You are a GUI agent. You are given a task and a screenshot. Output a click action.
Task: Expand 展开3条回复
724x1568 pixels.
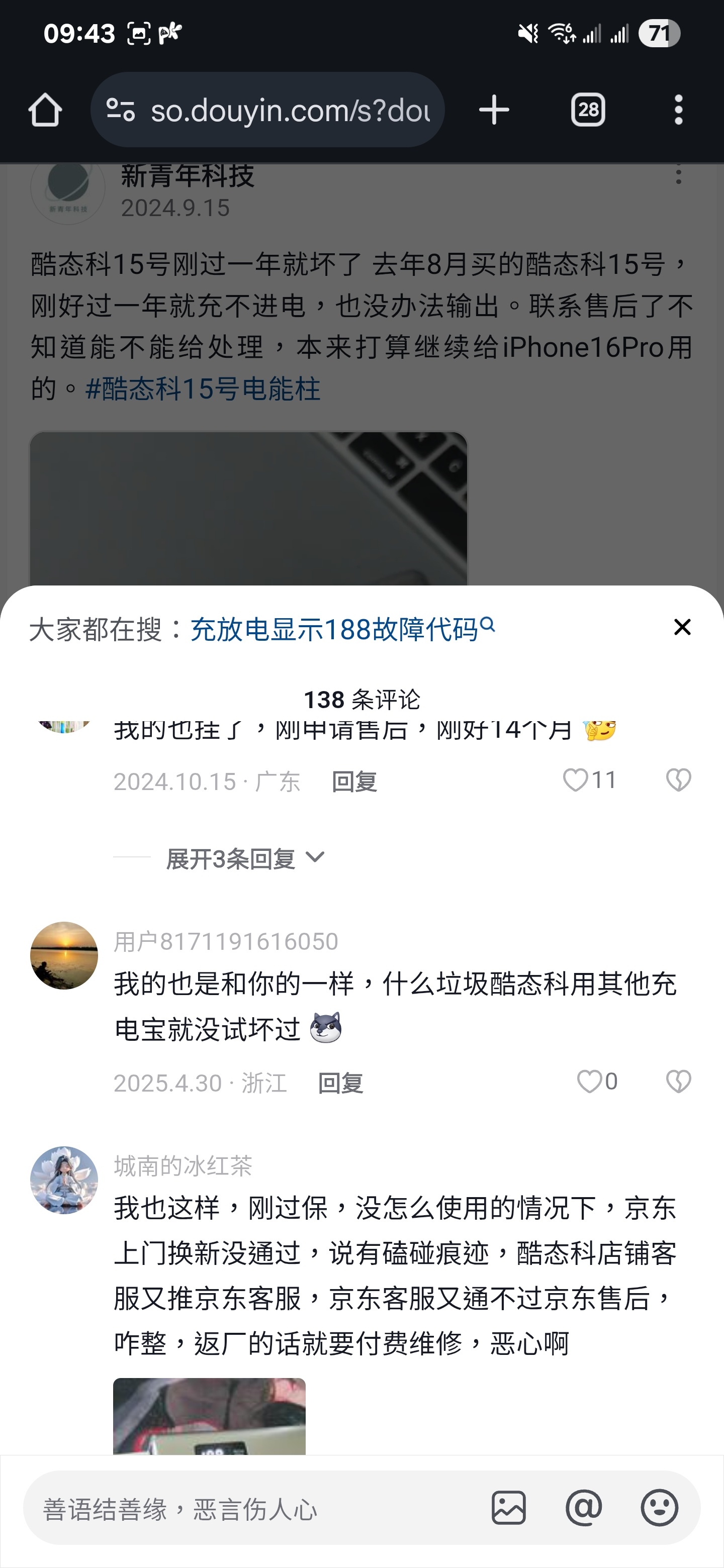(x=243, y=858)
